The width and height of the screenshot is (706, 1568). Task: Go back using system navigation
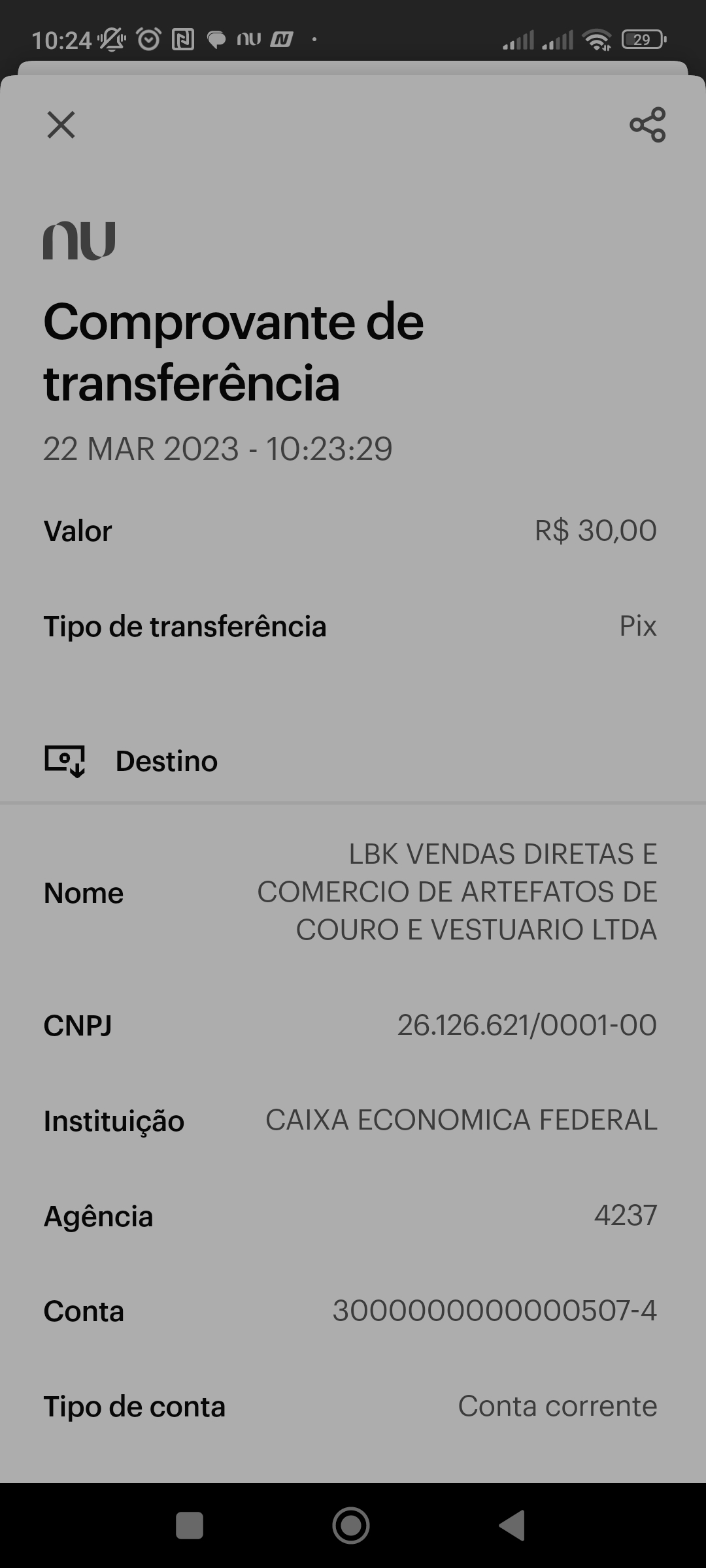click(513, 1526)
